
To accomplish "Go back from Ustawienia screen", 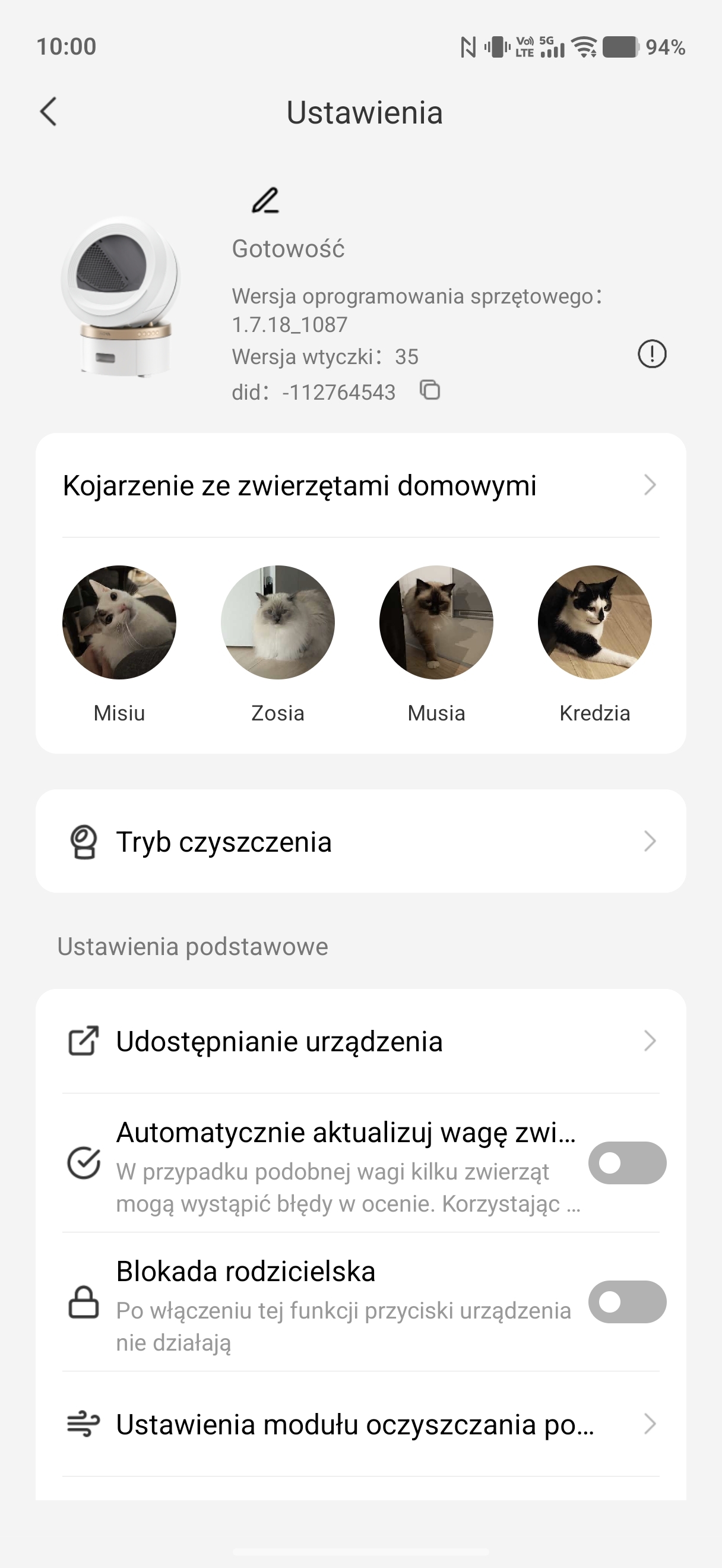I will [49, 112].
